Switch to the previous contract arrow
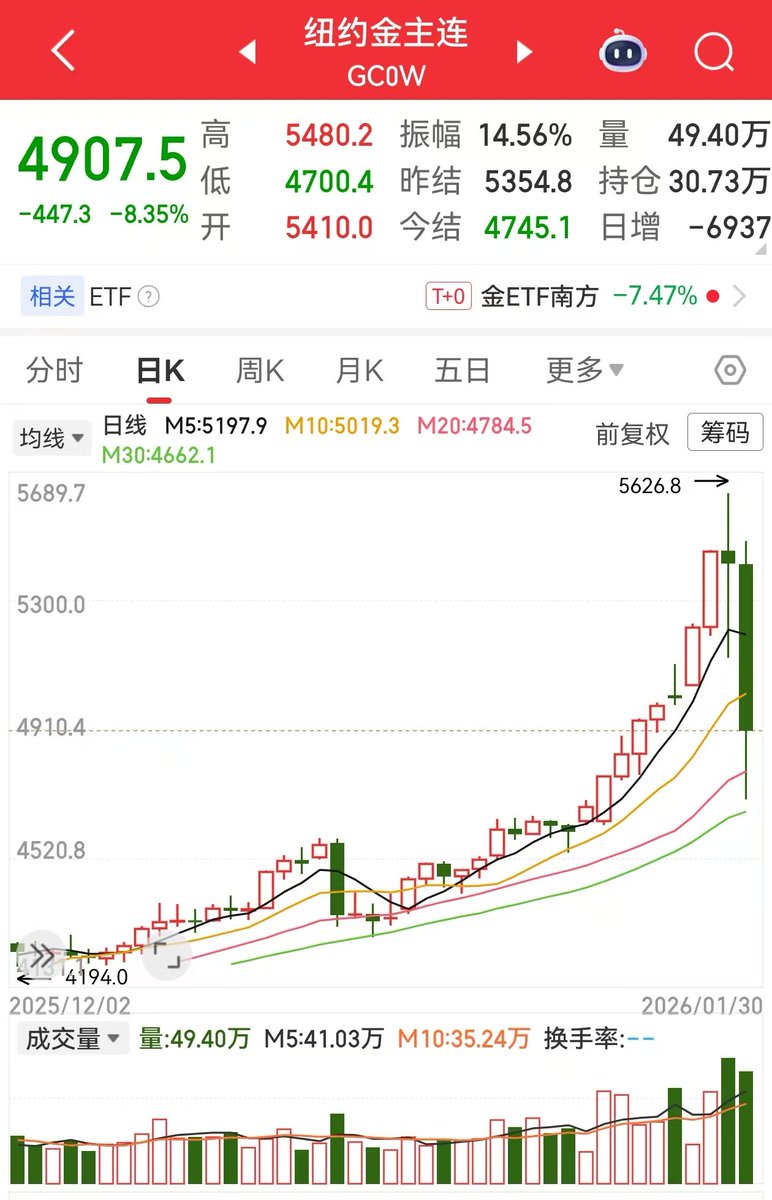 (247, 51)
